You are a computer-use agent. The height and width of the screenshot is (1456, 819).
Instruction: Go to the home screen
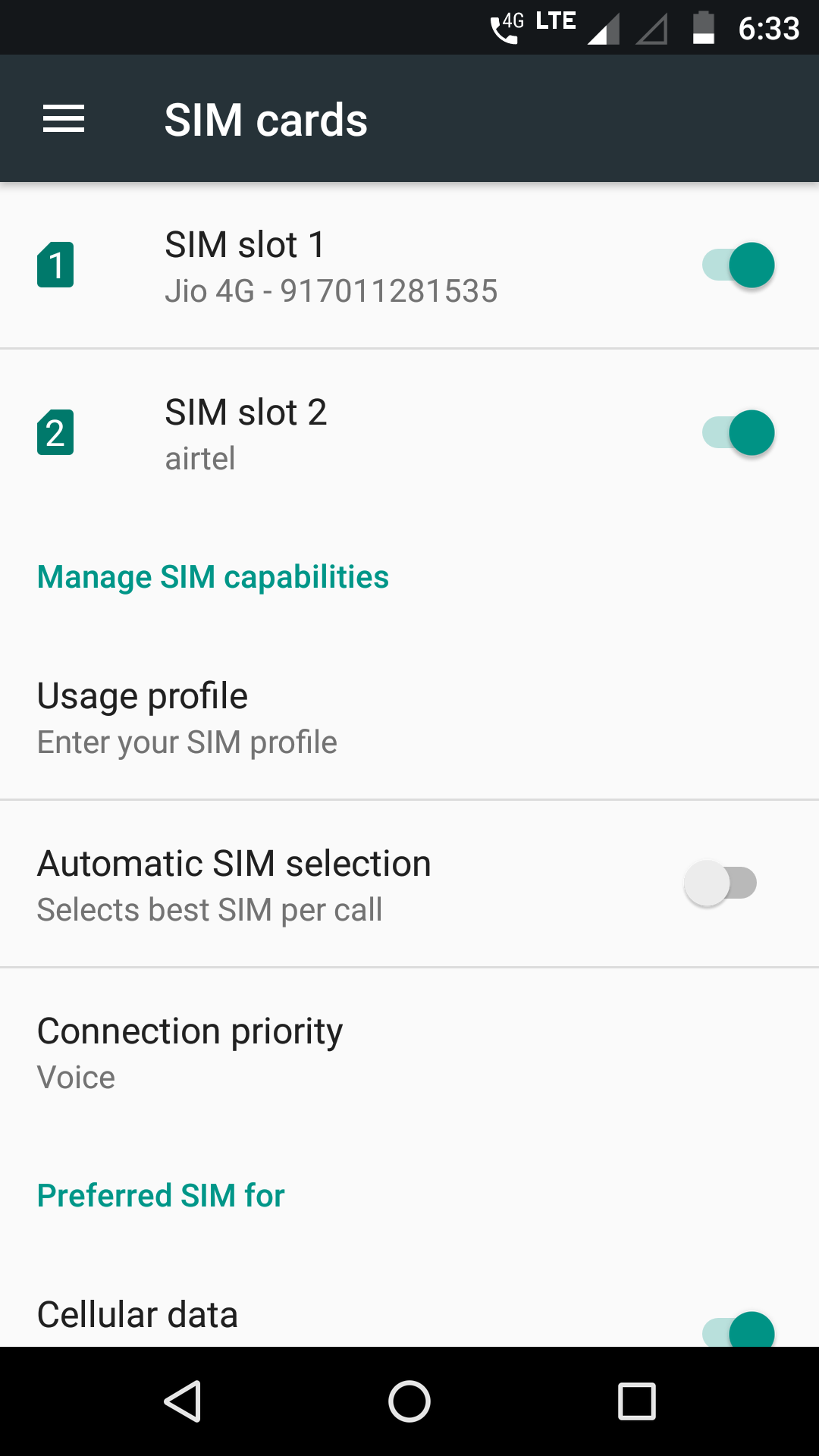click(409, 1401)
